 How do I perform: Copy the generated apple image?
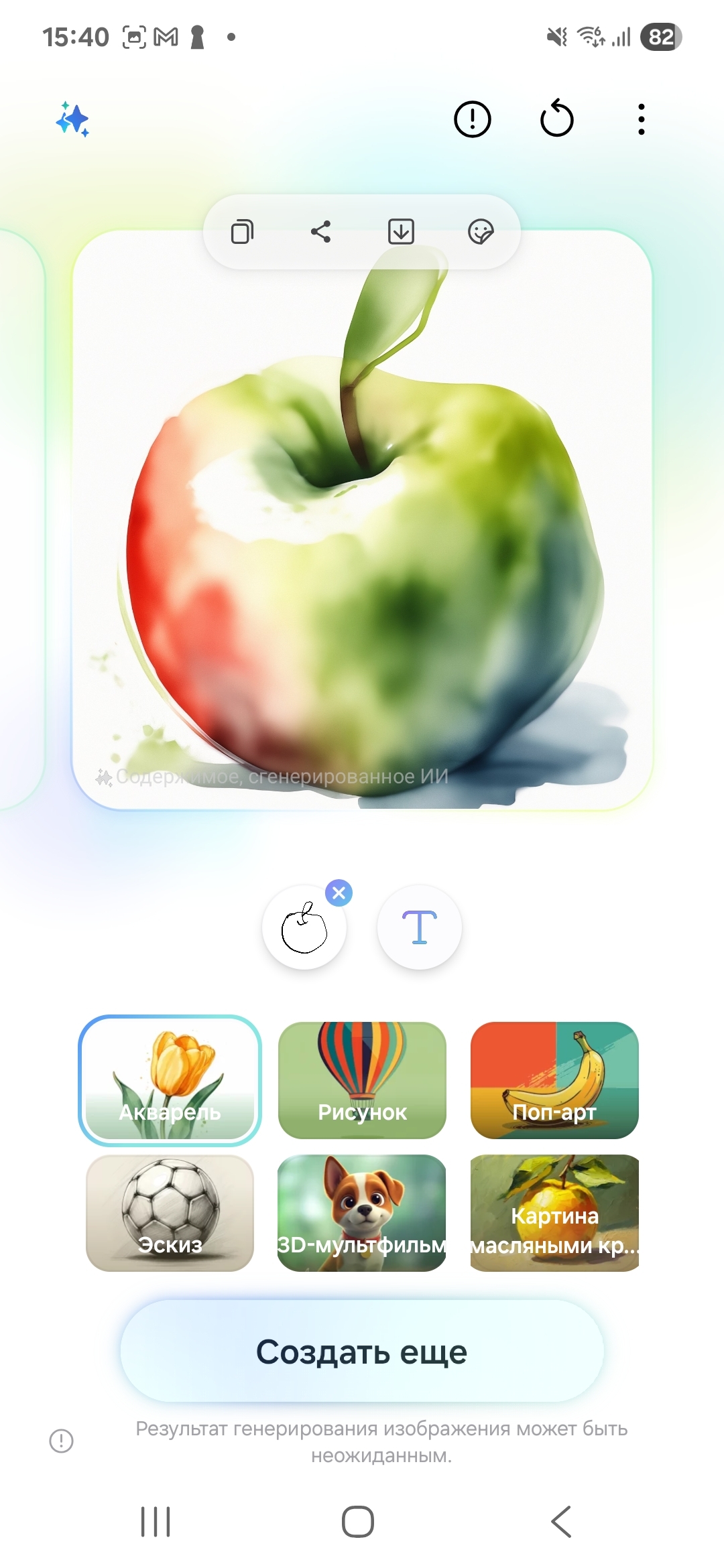(242, 232)
